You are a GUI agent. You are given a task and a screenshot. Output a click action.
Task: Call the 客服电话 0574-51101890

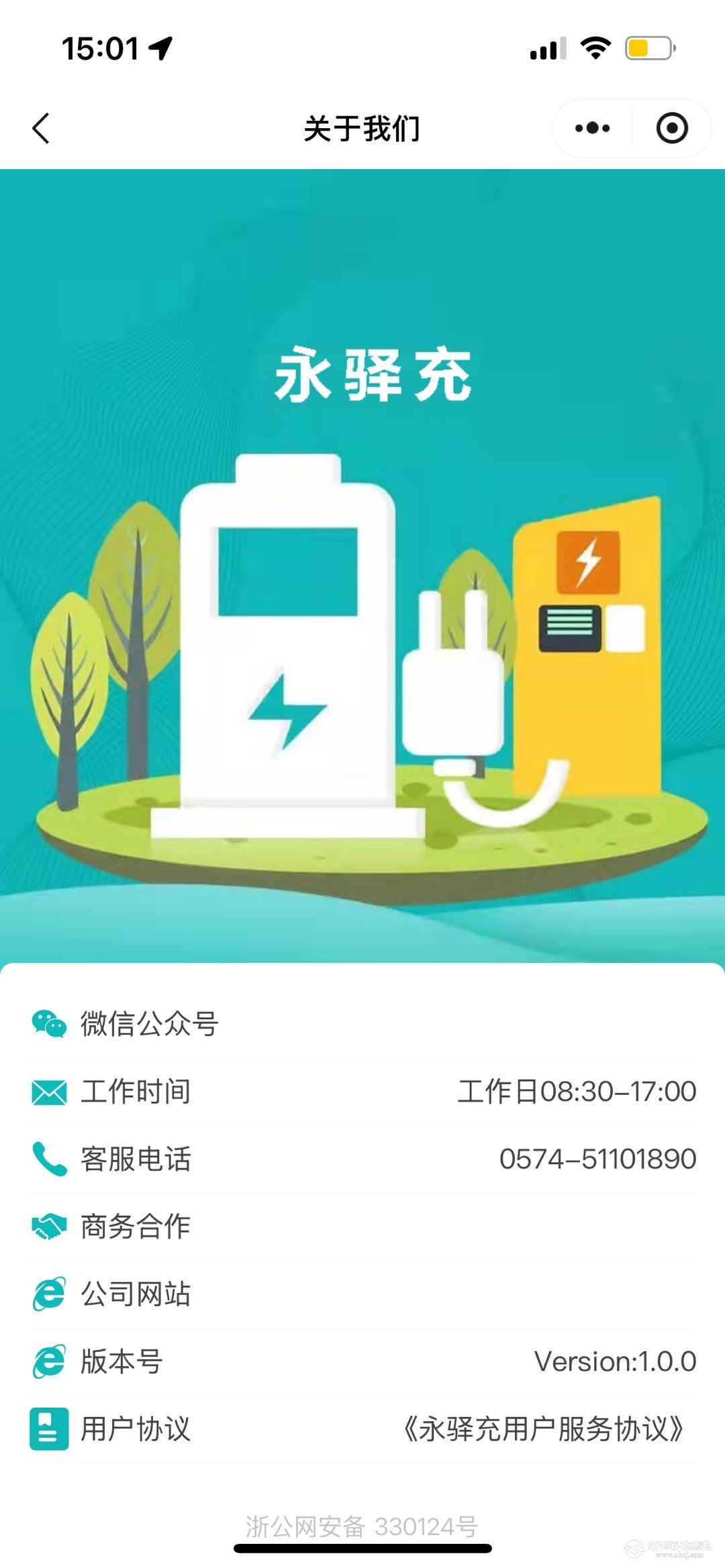597,1159
